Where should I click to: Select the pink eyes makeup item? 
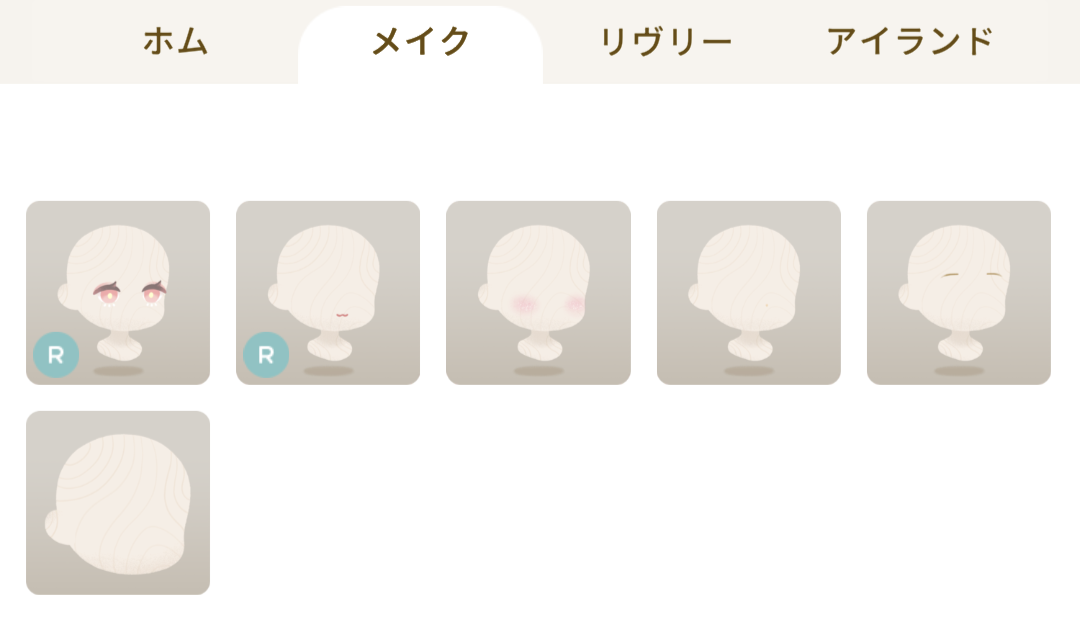pyautogui.click(x=118, y=292)
